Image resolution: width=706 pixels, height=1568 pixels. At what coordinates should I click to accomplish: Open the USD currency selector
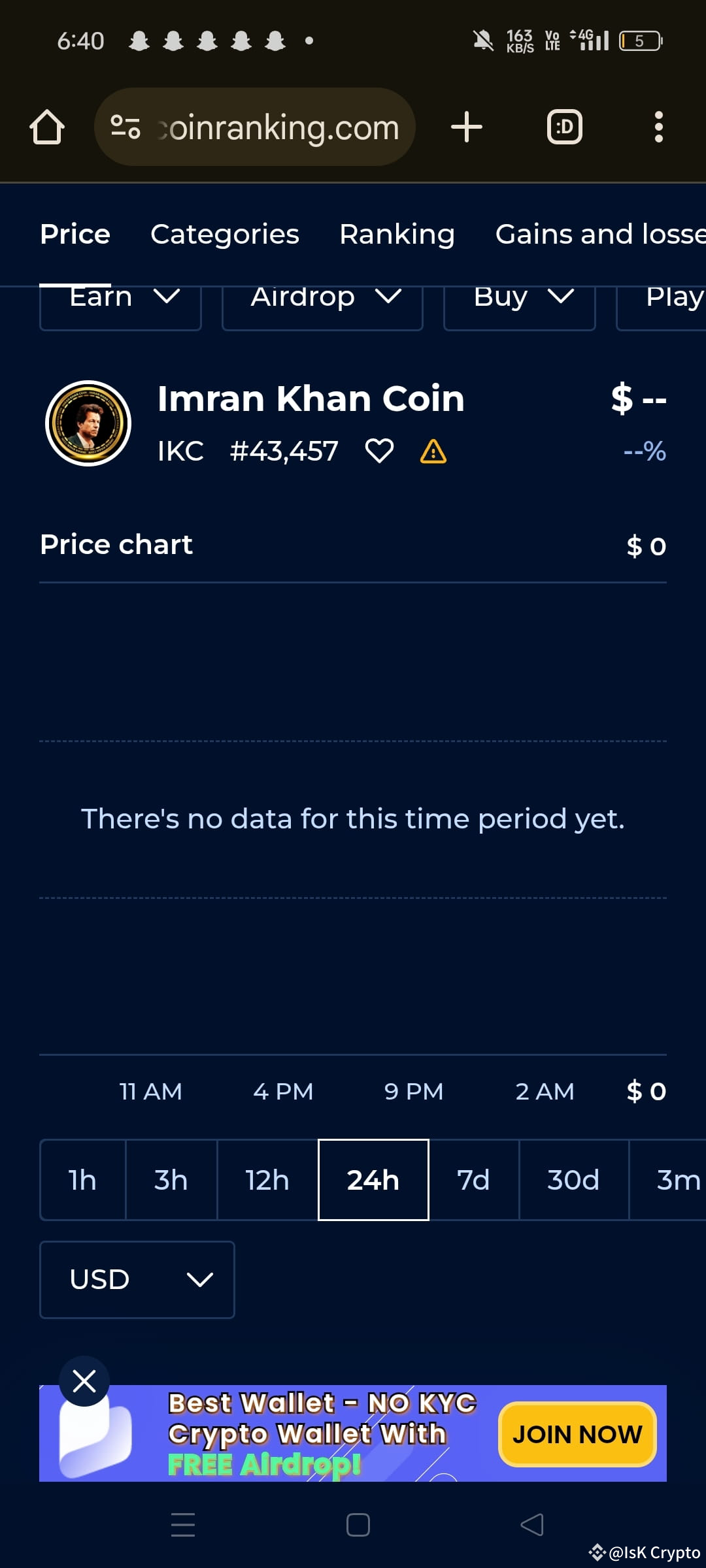[x=137, y=1279]
